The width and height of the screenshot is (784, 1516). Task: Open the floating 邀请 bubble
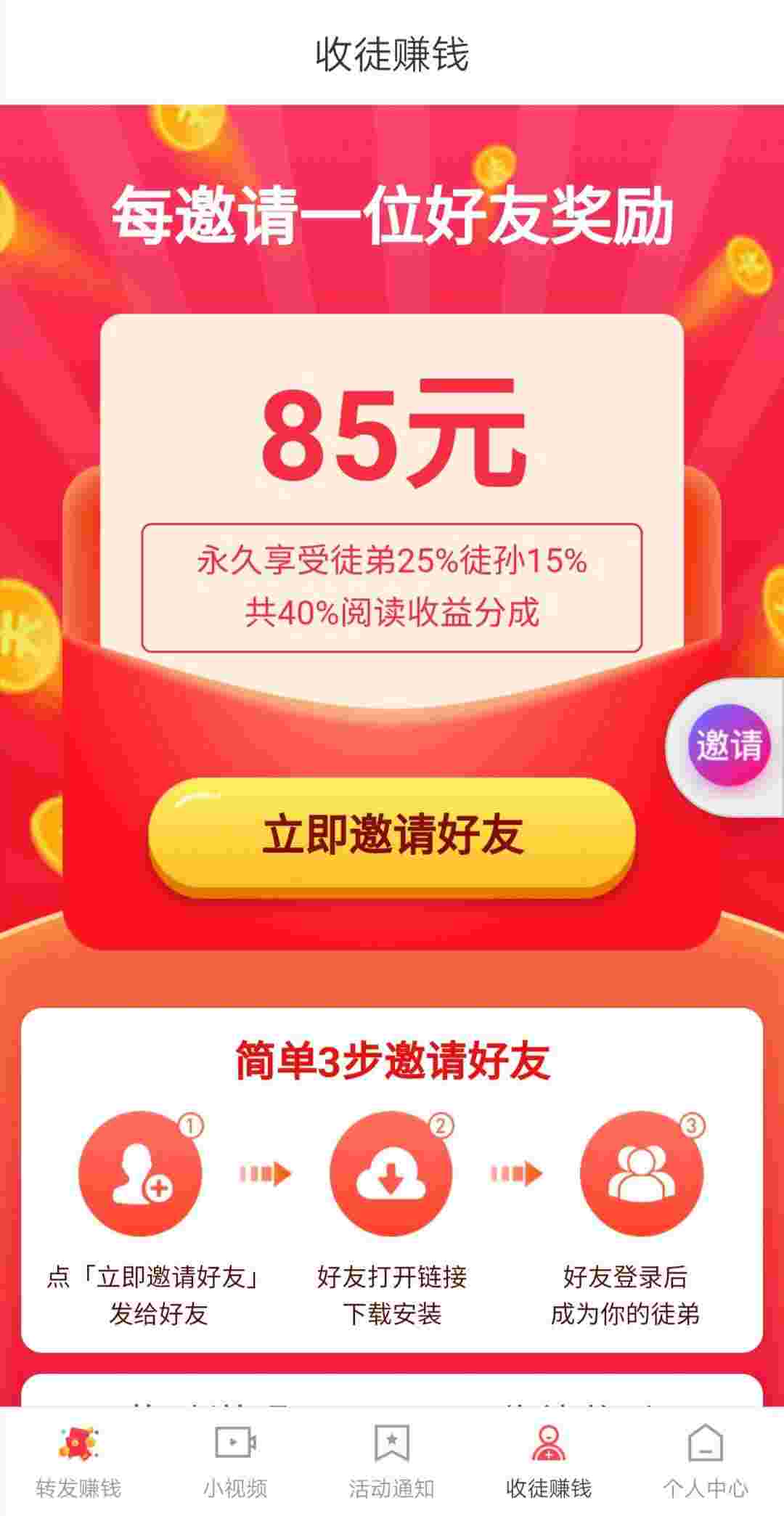[728, 746]
